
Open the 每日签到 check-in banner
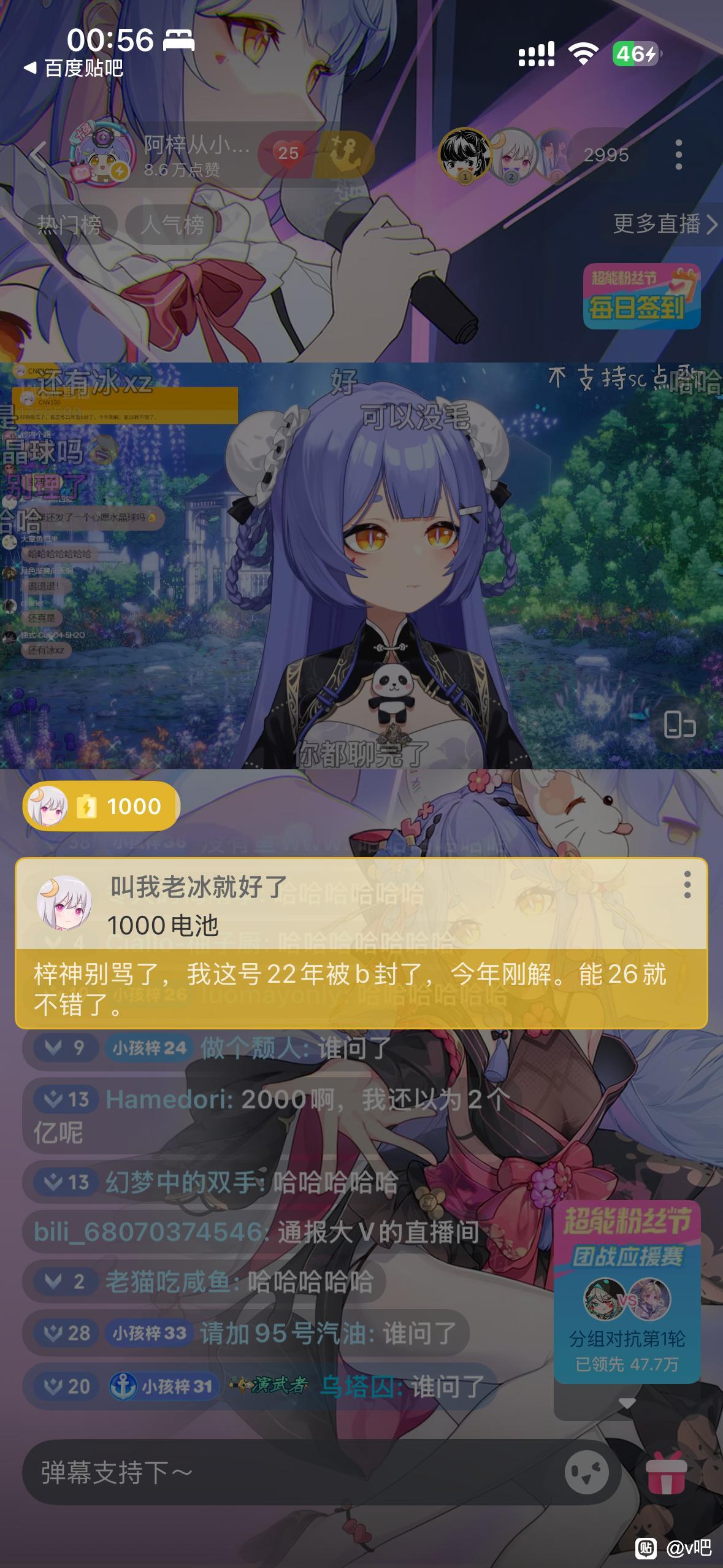click(x=641, y=296)
